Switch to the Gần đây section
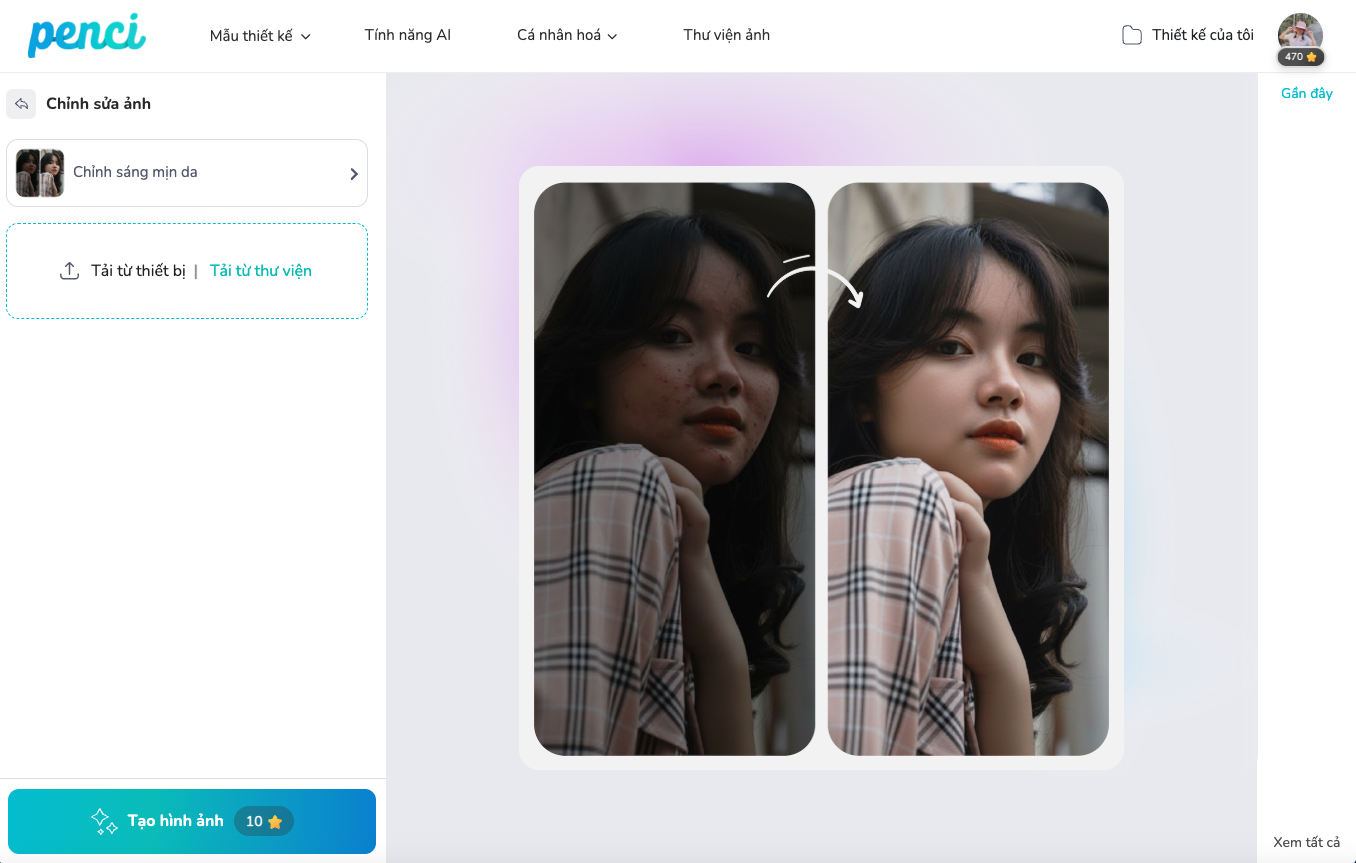The image size is (1356, 863). (1306, 93)
